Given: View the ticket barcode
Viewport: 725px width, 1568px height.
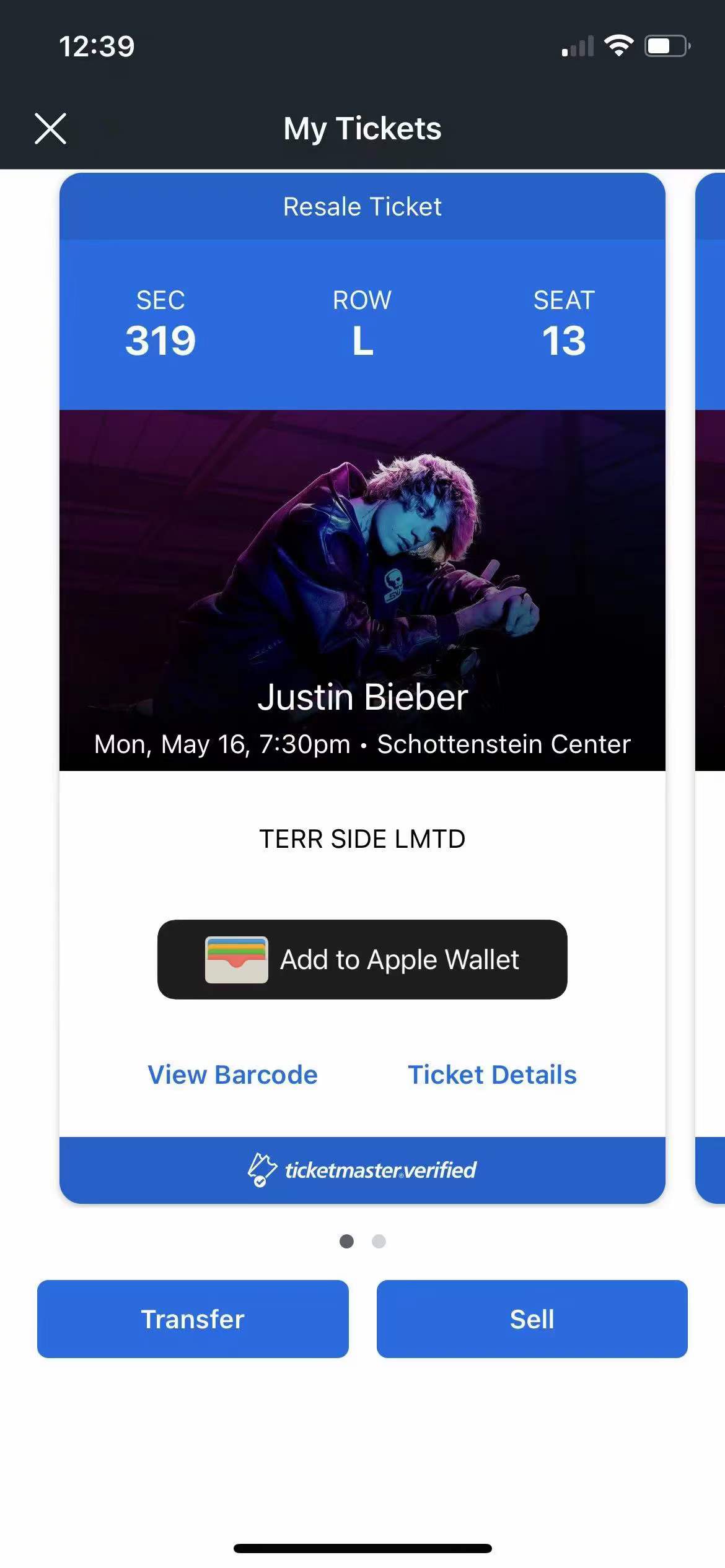Looking at the screenshot, I should coord(232,1074).
